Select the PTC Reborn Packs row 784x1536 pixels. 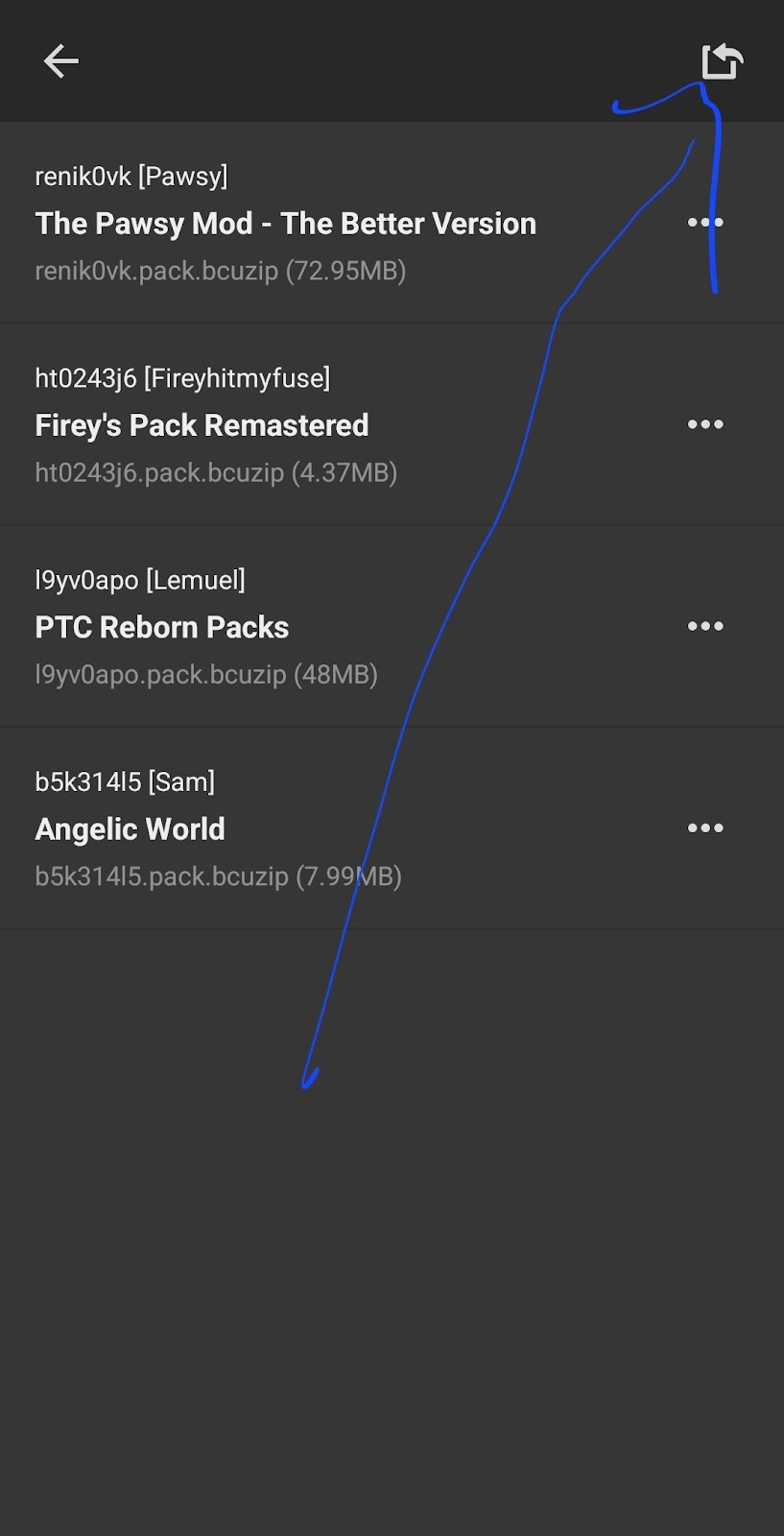pyautogui.click(x=162, y=627)
